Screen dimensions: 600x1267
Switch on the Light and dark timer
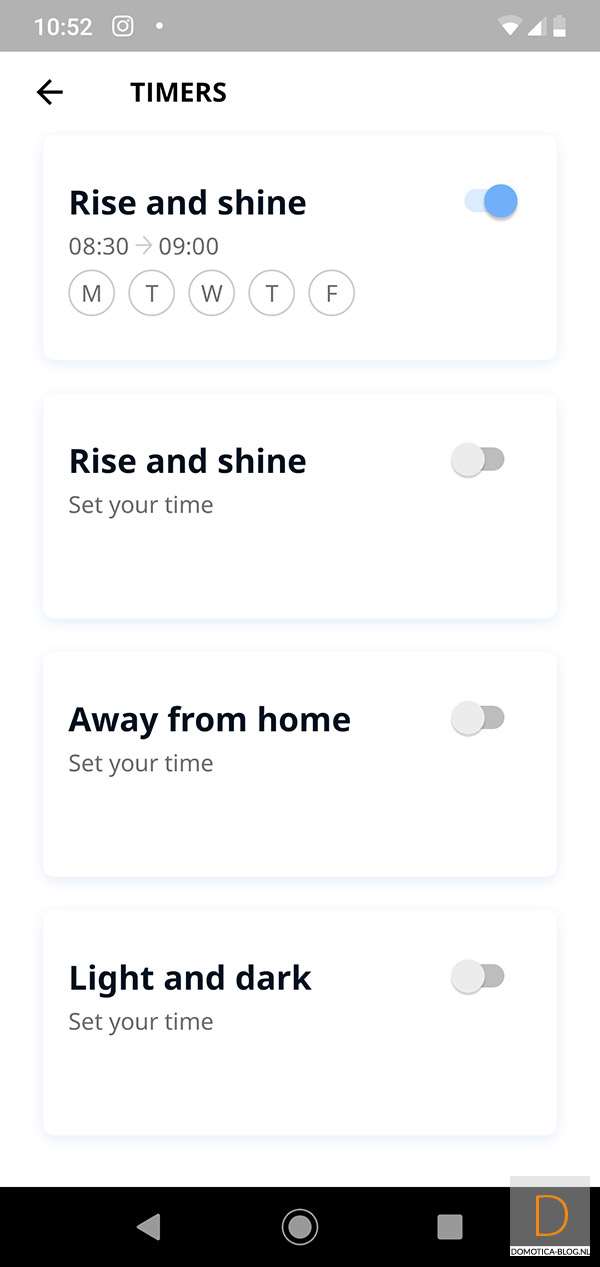(478, 976)
